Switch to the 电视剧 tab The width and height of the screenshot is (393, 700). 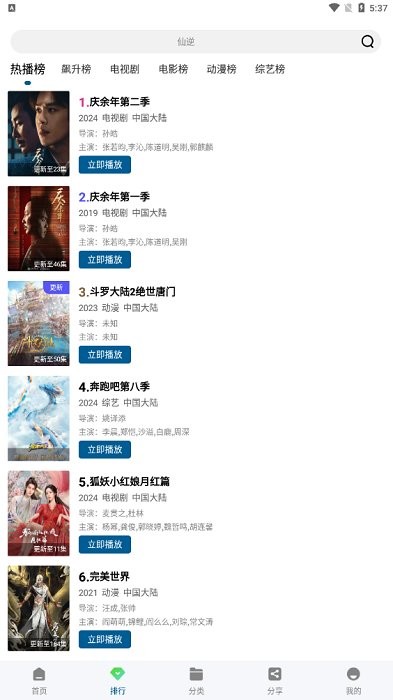point(125,69)
